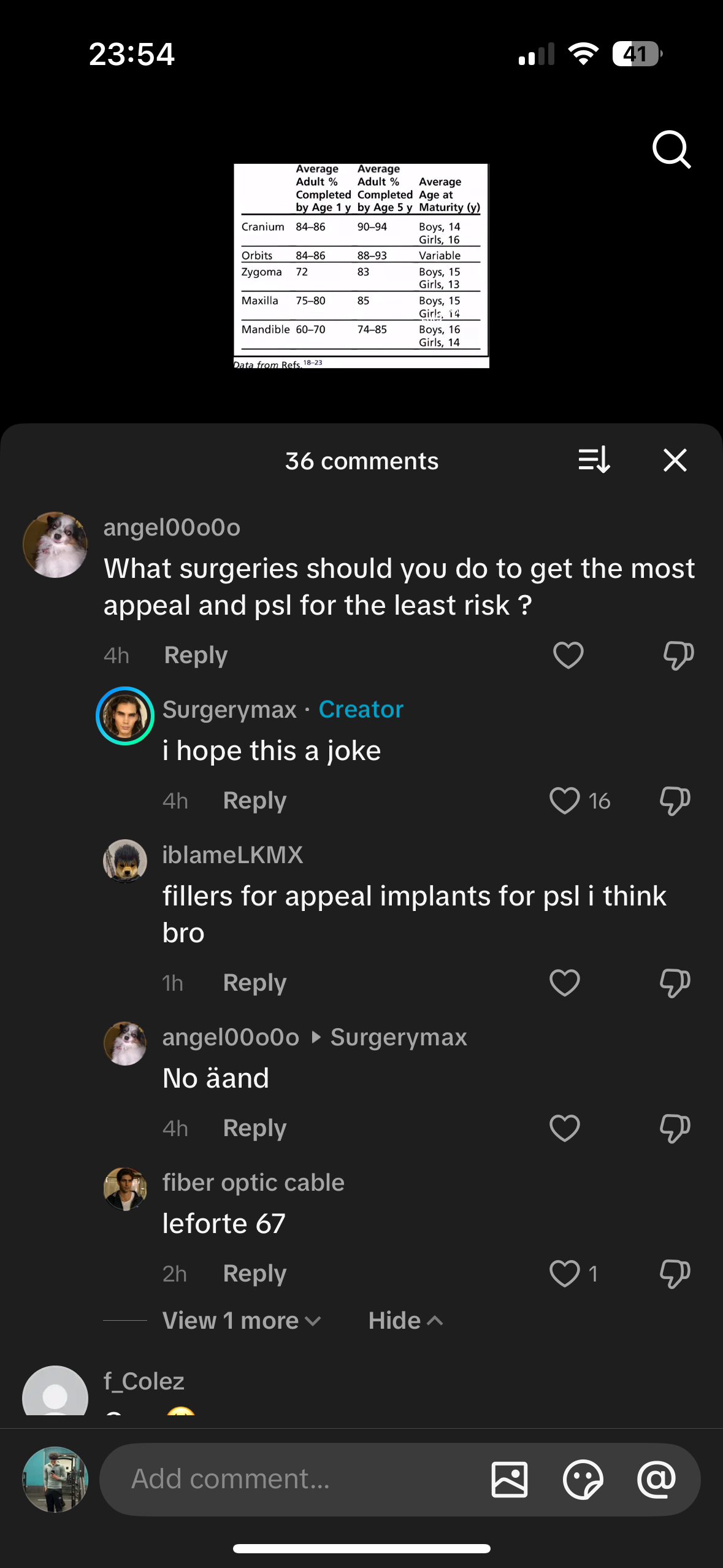Open Surgerymax creator profile picture
This screenshot has height=1568, width=723.
click(x=125, y=716)
